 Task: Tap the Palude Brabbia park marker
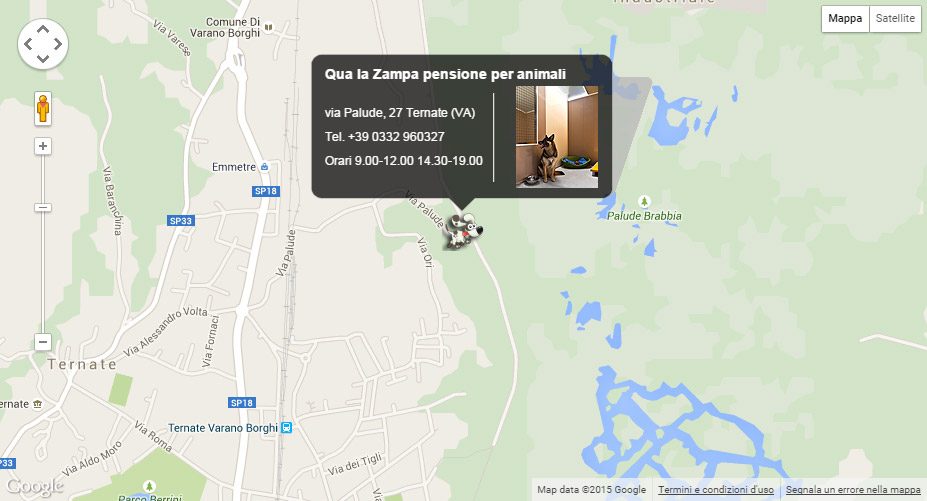pyautogui.click(x=644, y=201)
